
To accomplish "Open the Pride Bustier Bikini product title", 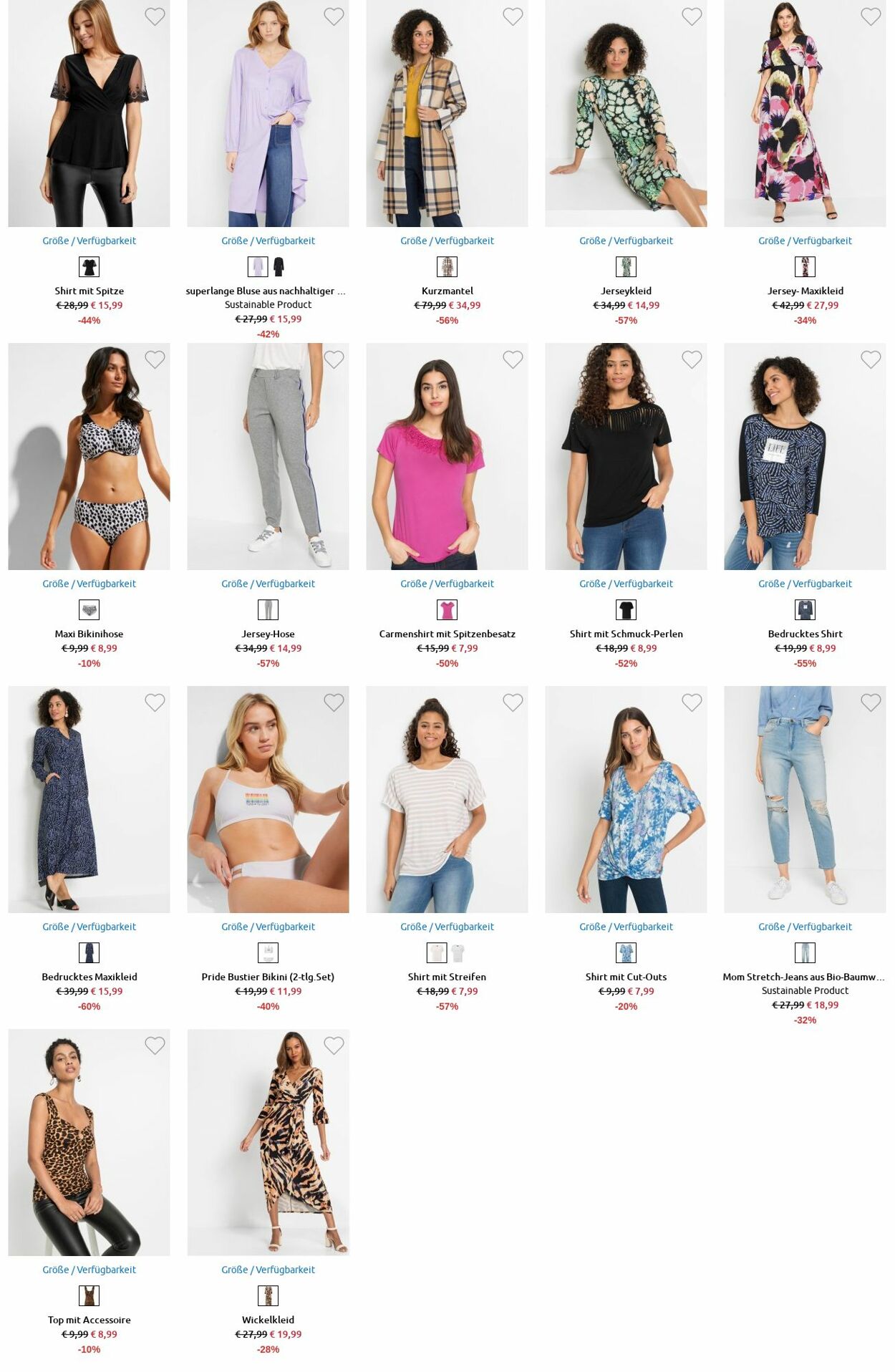I will (x=268, y=977).
